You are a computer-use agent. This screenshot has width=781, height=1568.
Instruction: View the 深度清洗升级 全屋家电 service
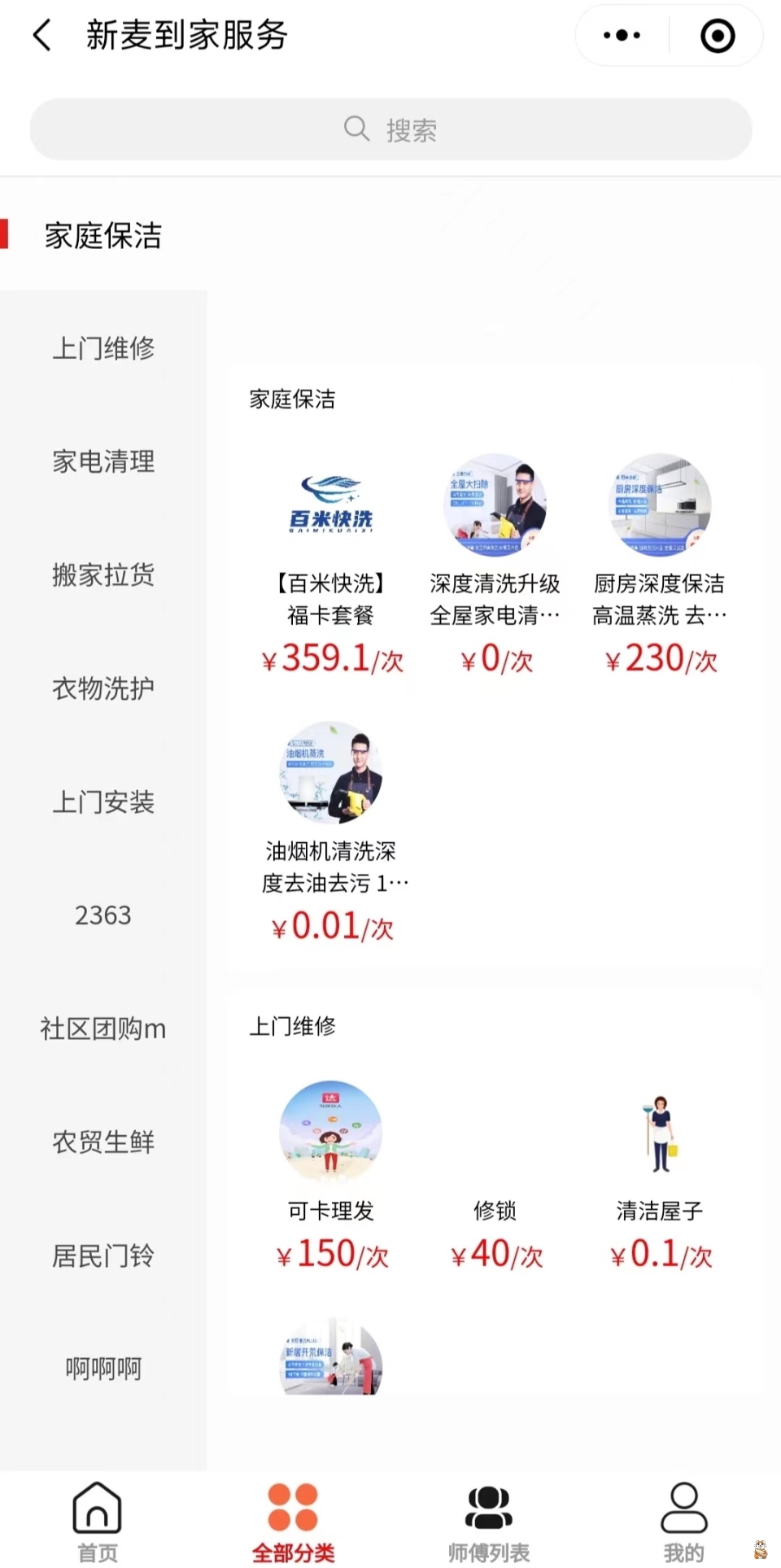coord(495,561)
